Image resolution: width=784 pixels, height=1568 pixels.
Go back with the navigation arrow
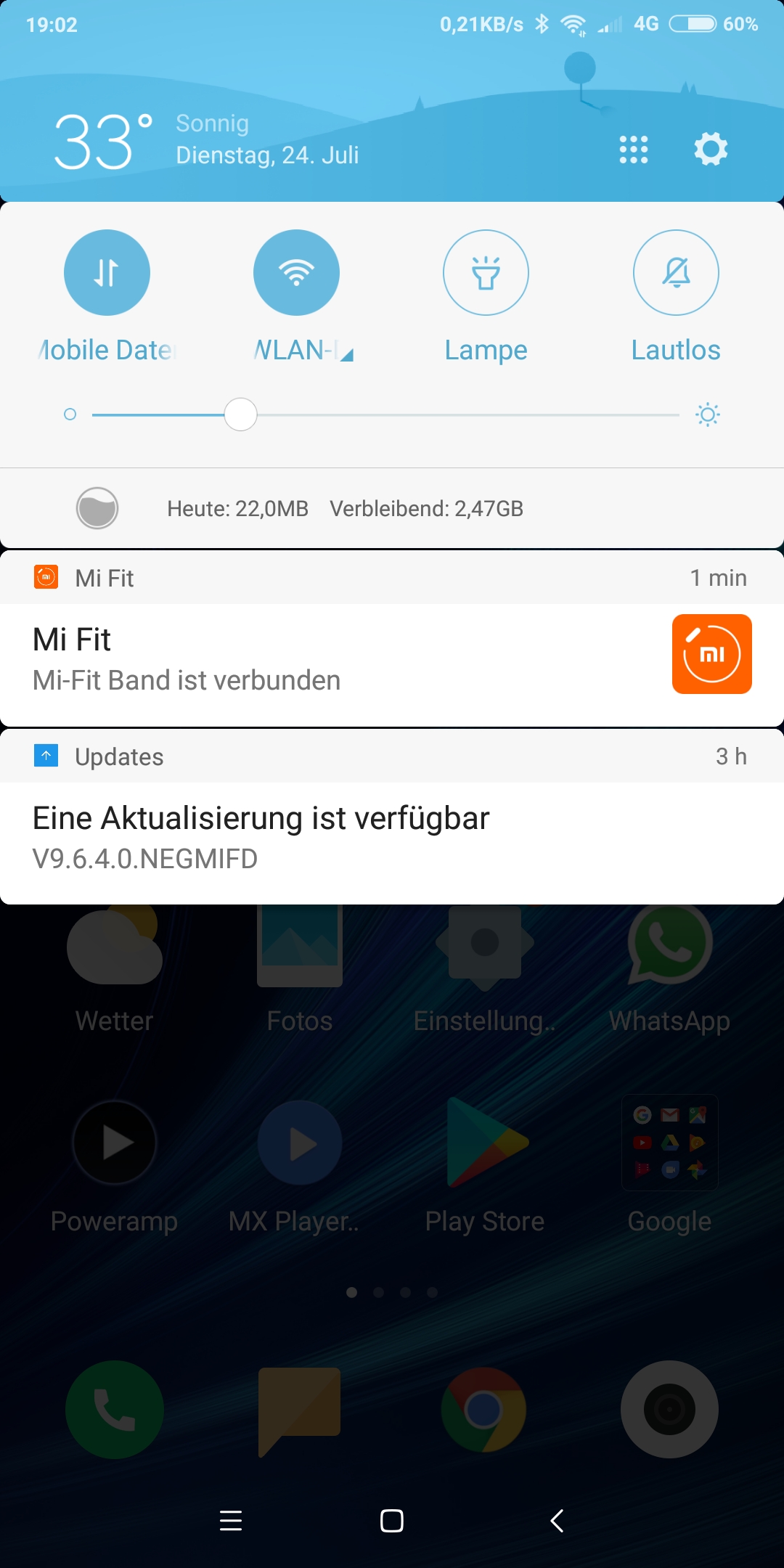pos(557,1521)
